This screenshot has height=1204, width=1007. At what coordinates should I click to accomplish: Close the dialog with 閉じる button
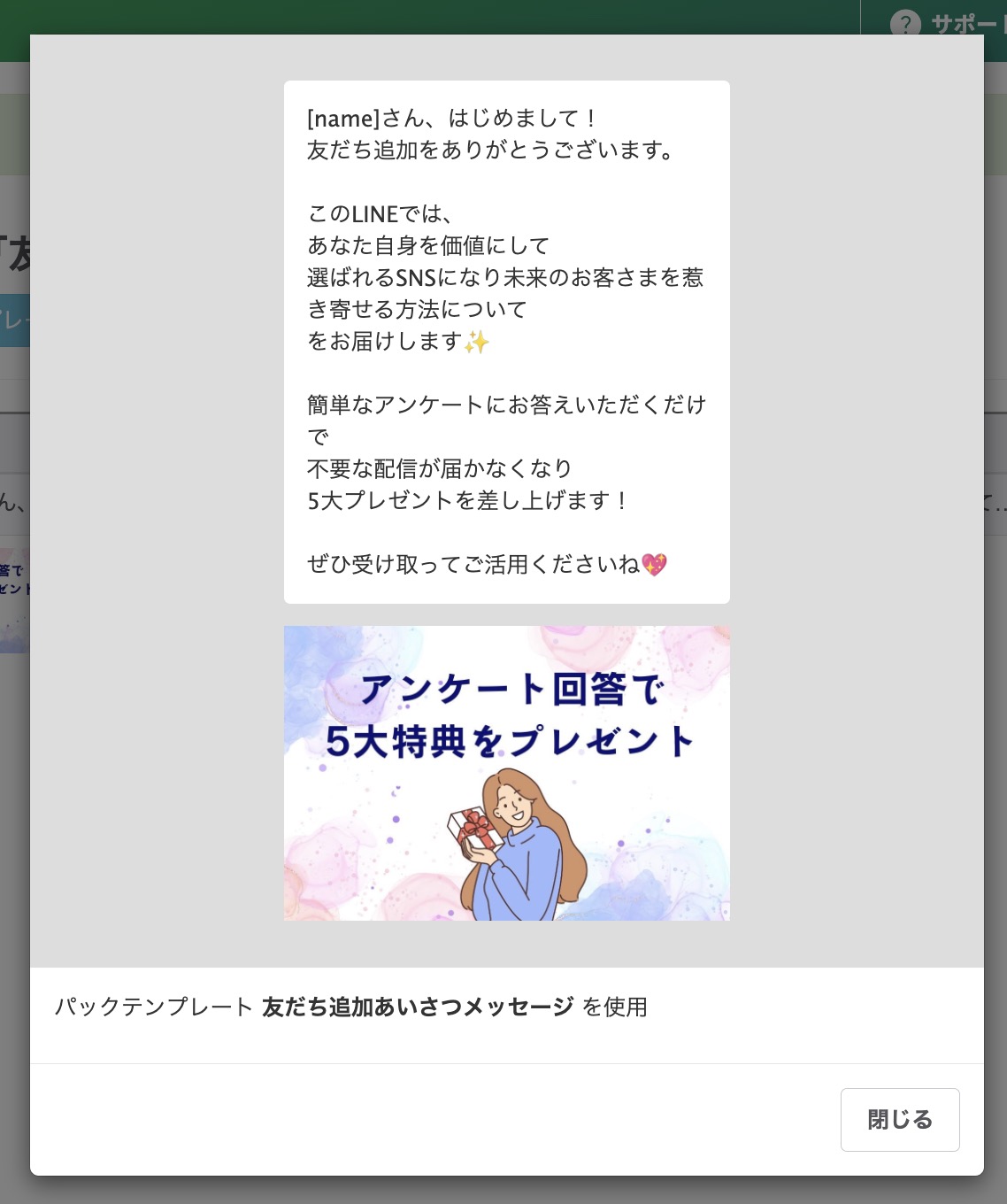click(x=899, y=1119)
